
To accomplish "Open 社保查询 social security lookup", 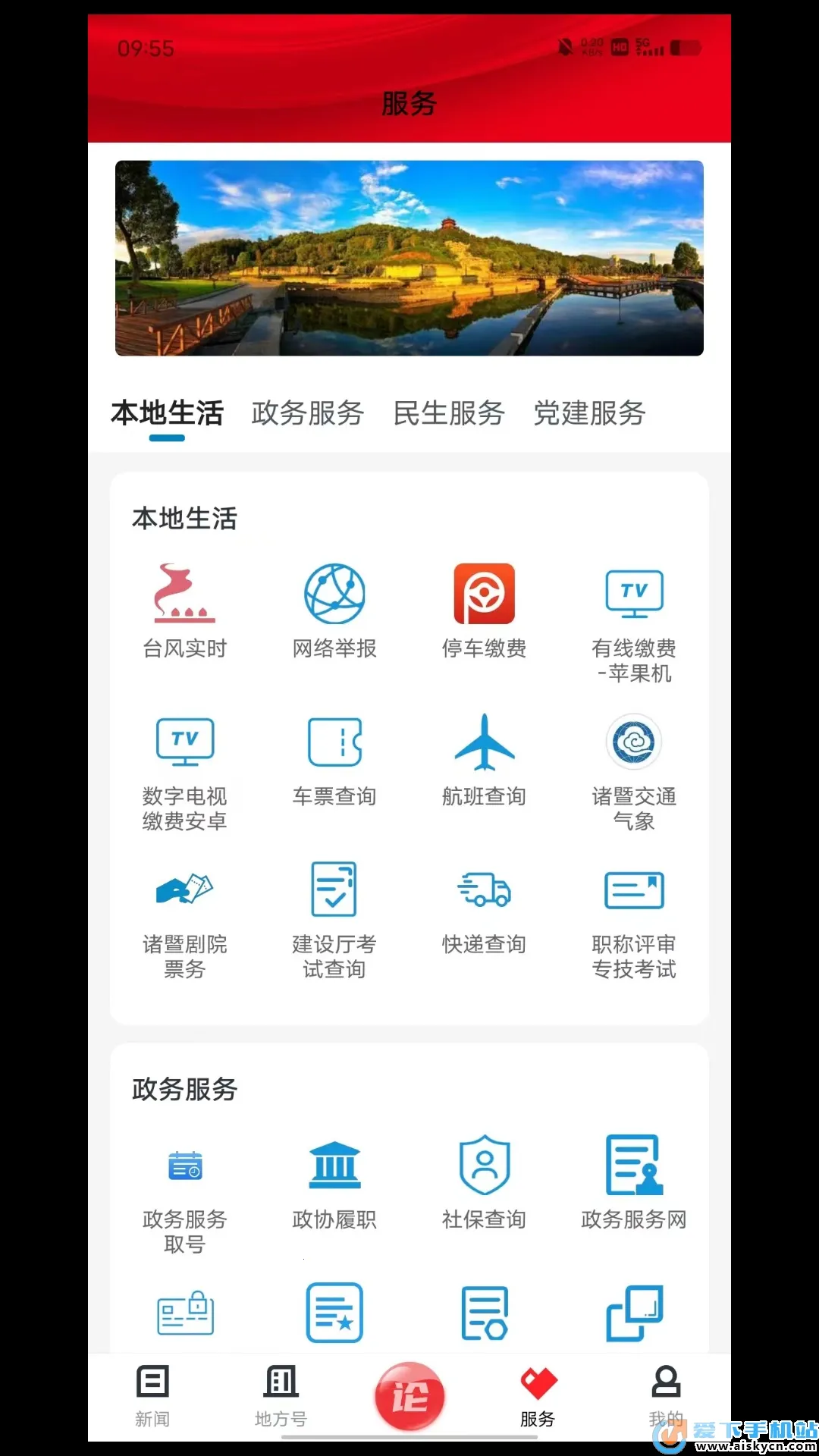I will tap(484, 1181).
